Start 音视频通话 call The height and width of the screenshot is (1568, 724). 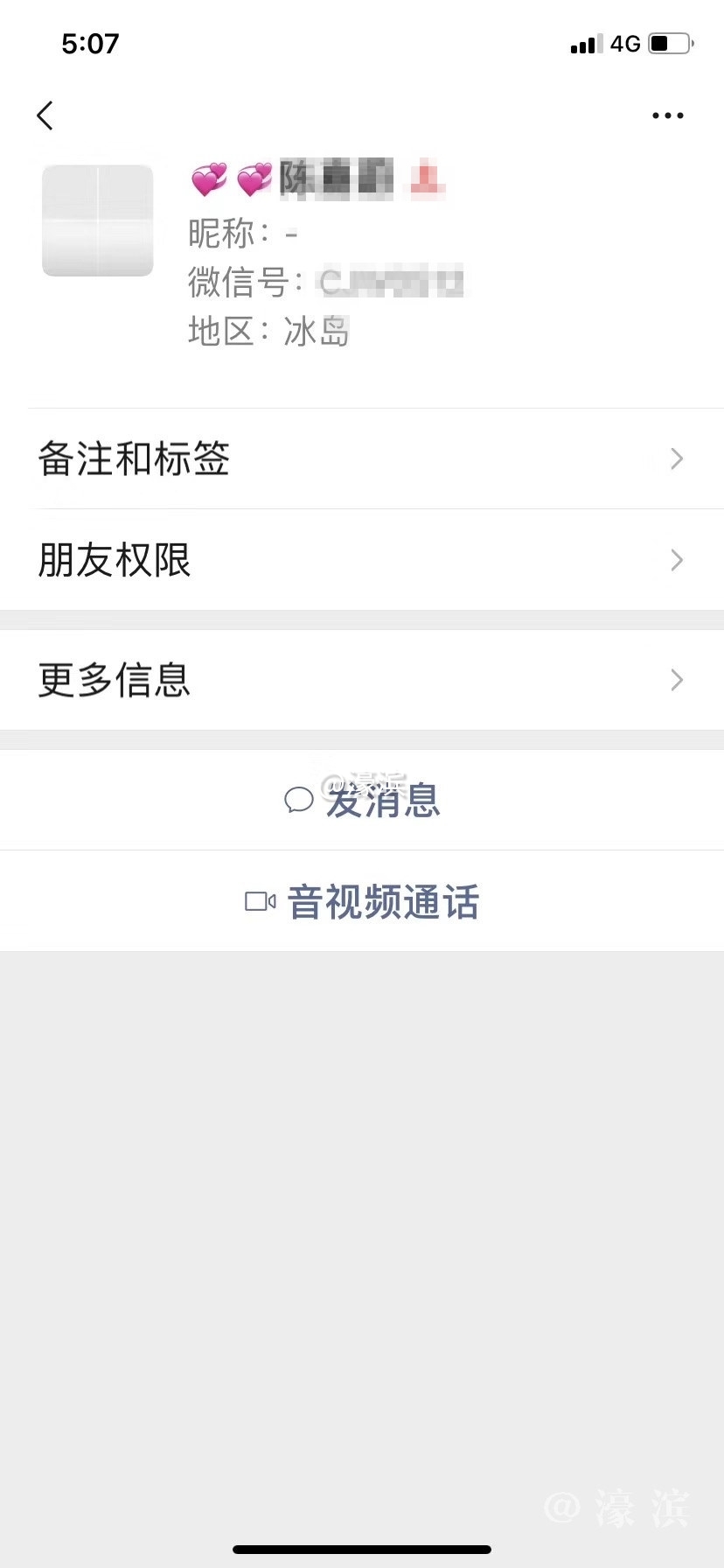(362, 901)
